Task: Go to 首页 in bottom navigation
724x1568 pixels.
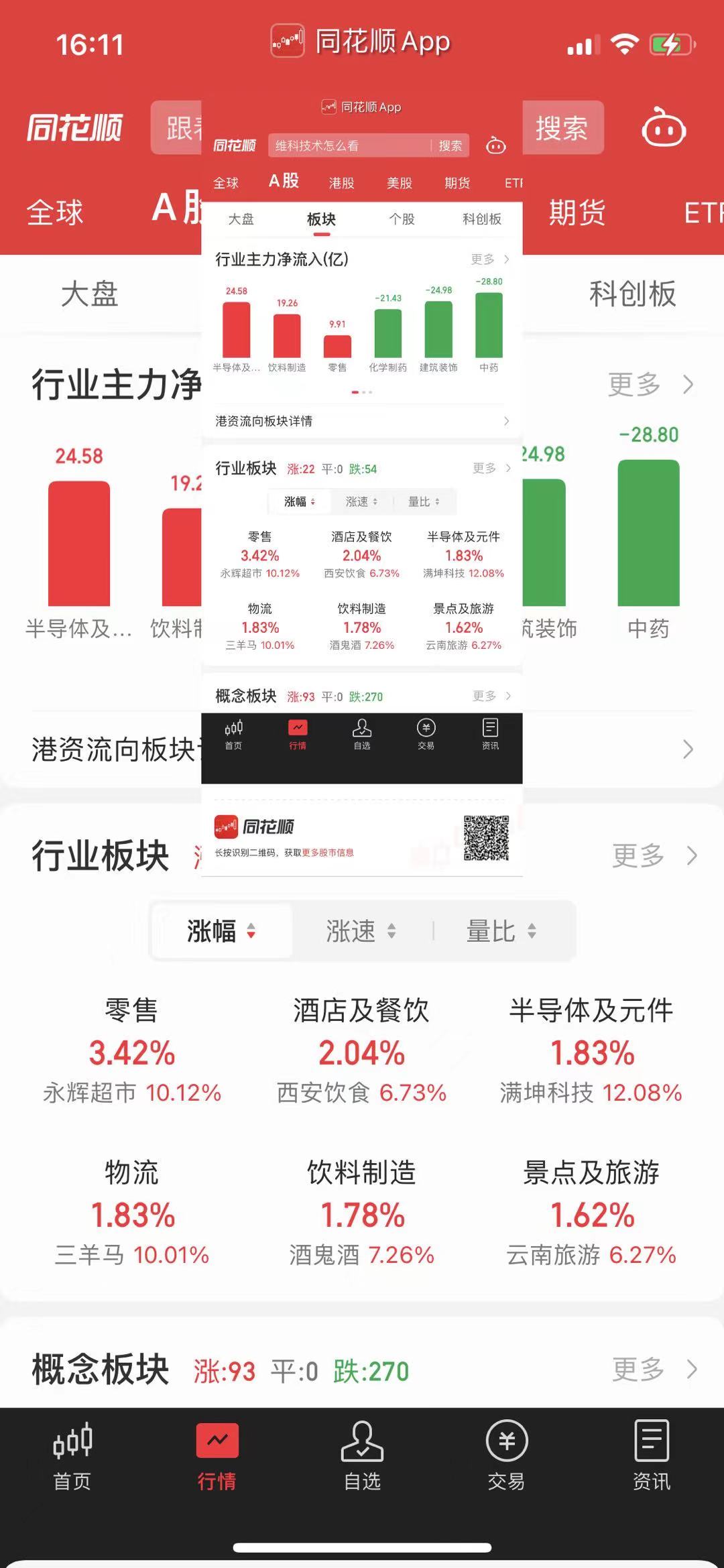Action: [x=72, y=1456]
